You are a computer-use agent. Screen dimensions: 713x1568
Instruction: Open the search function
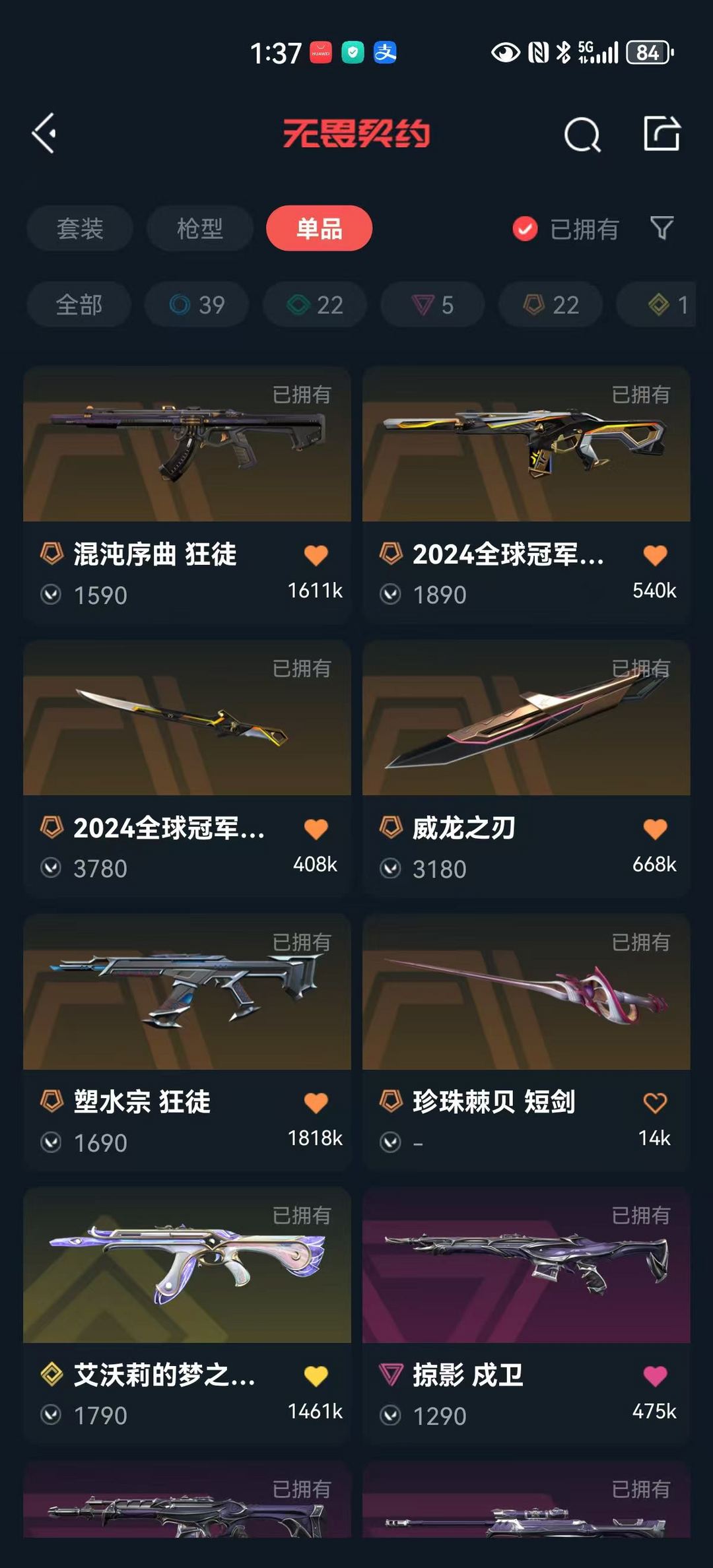tap(581, 134)
